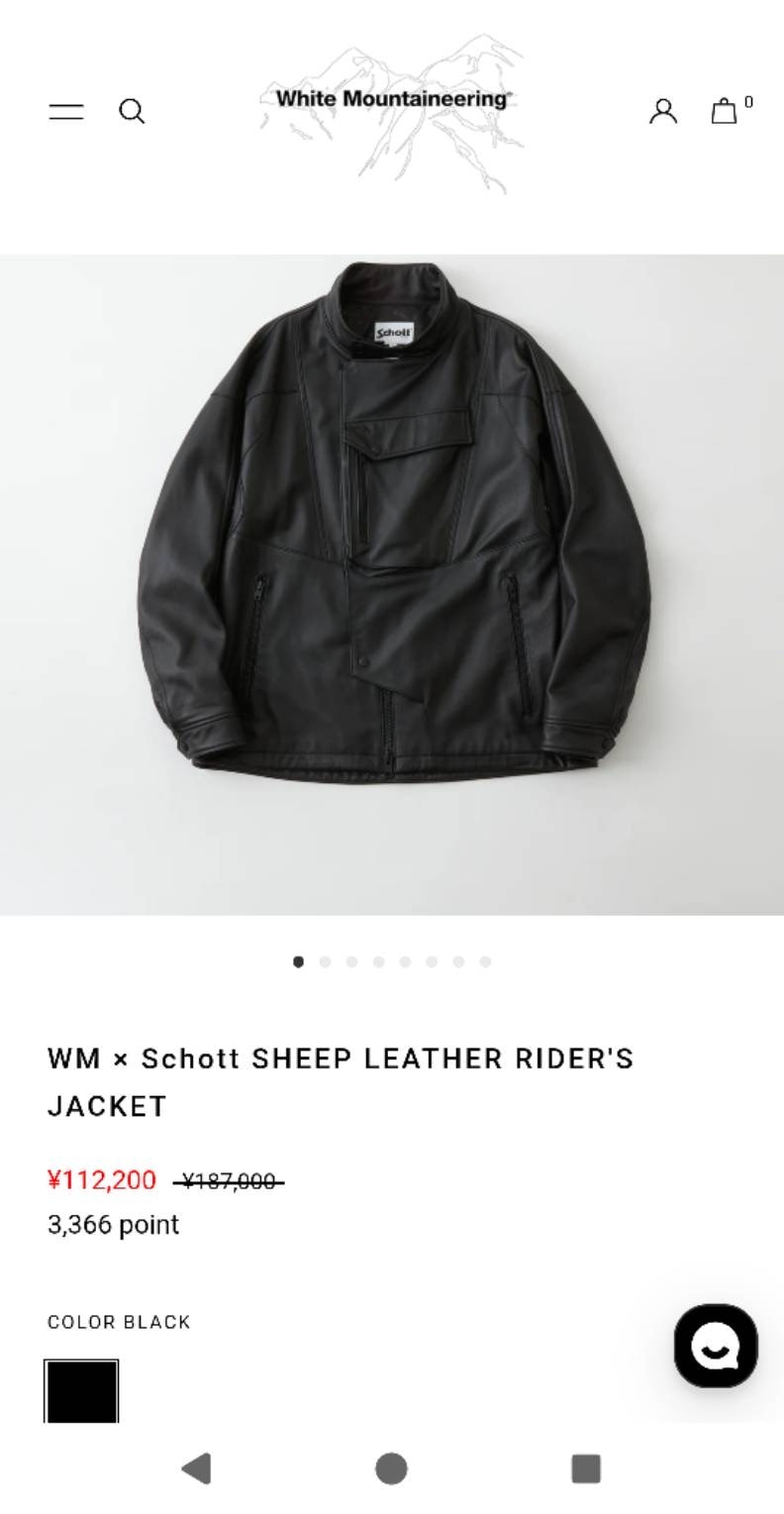Viewport: 784px width, 1514px height.
Task: Open the shopping bag cart
Action: tap(725, 111)
